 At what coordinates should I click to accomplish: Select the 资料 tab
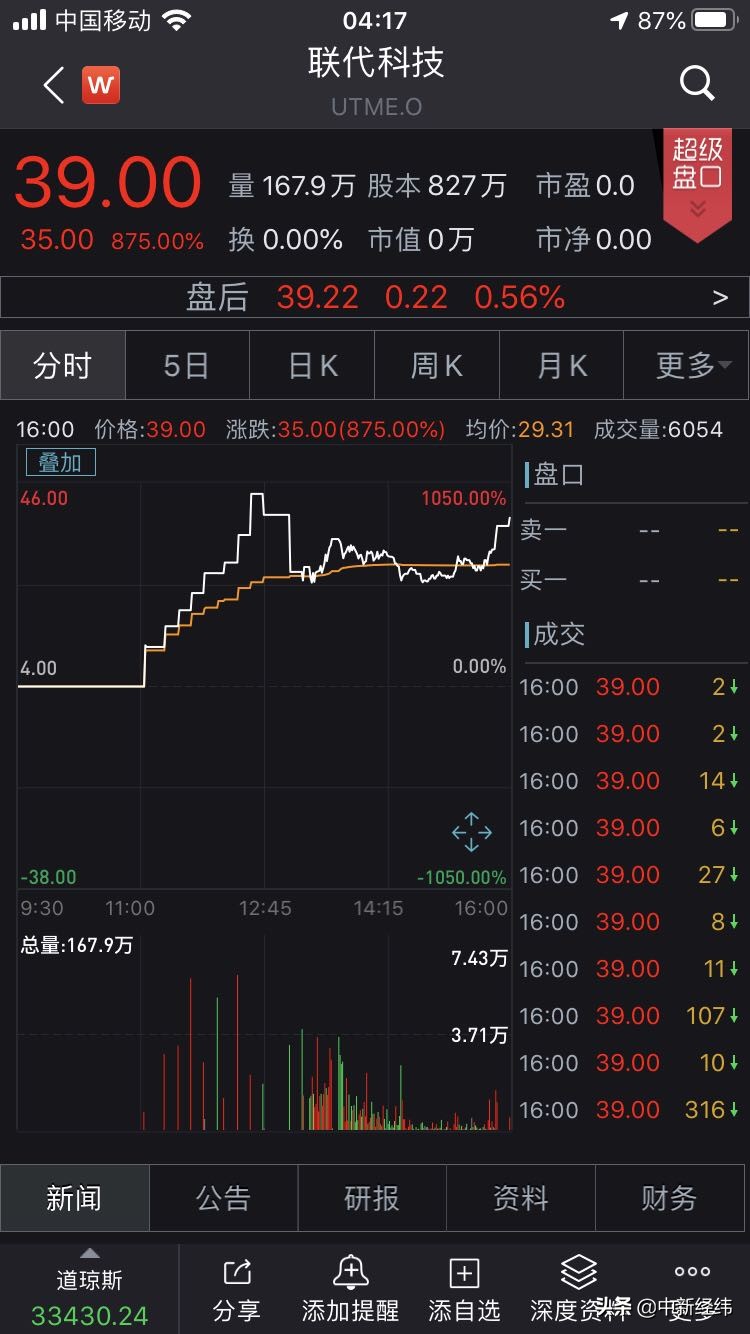(521, 1198)
